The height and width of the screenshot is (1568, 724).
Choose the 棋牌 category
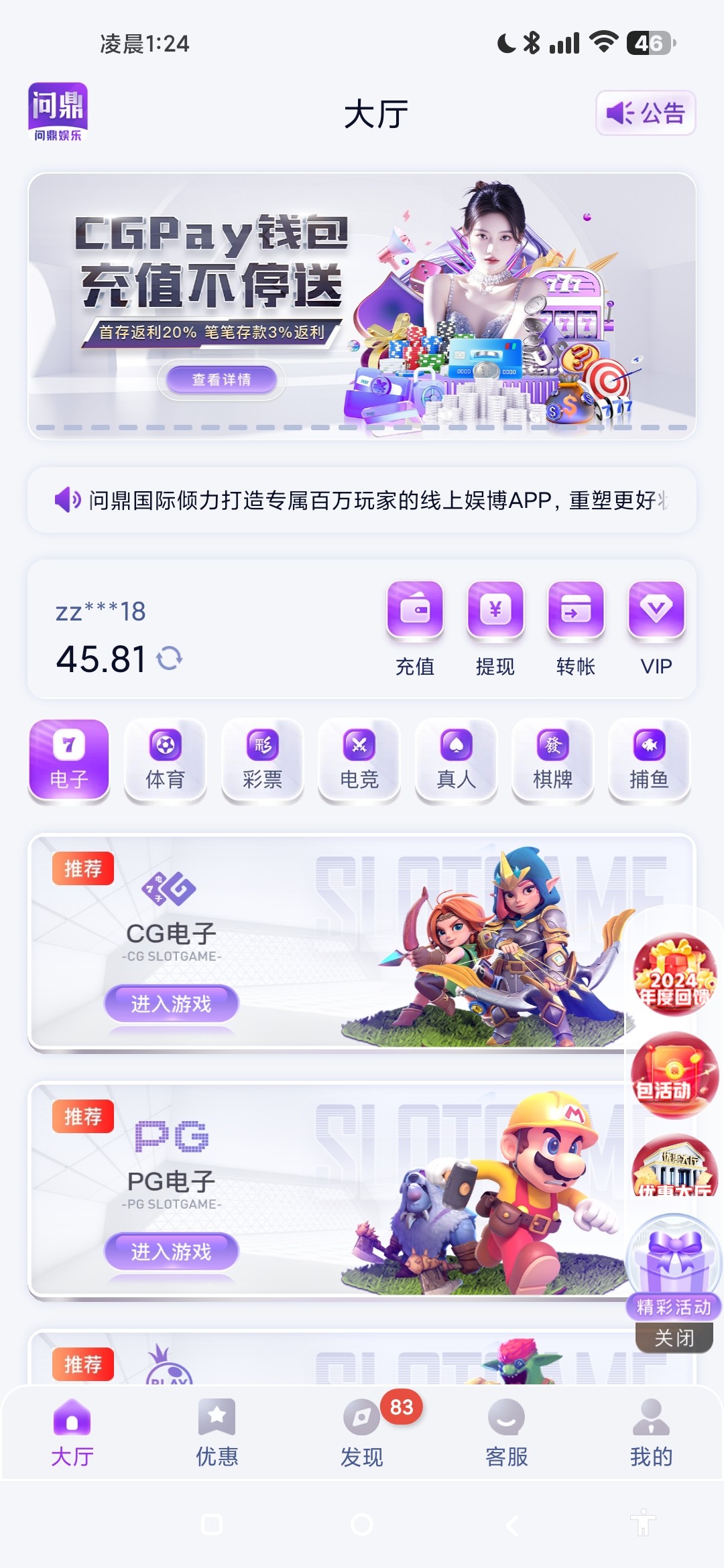552,760
